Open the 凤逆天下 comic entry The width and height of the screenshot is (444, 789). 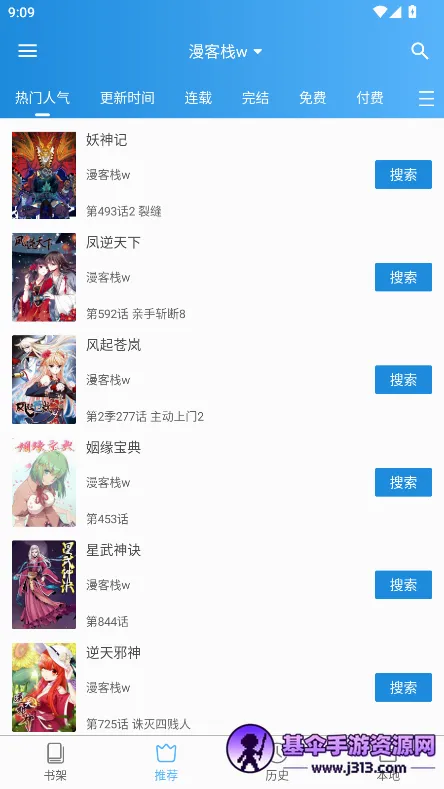[222, 277]
